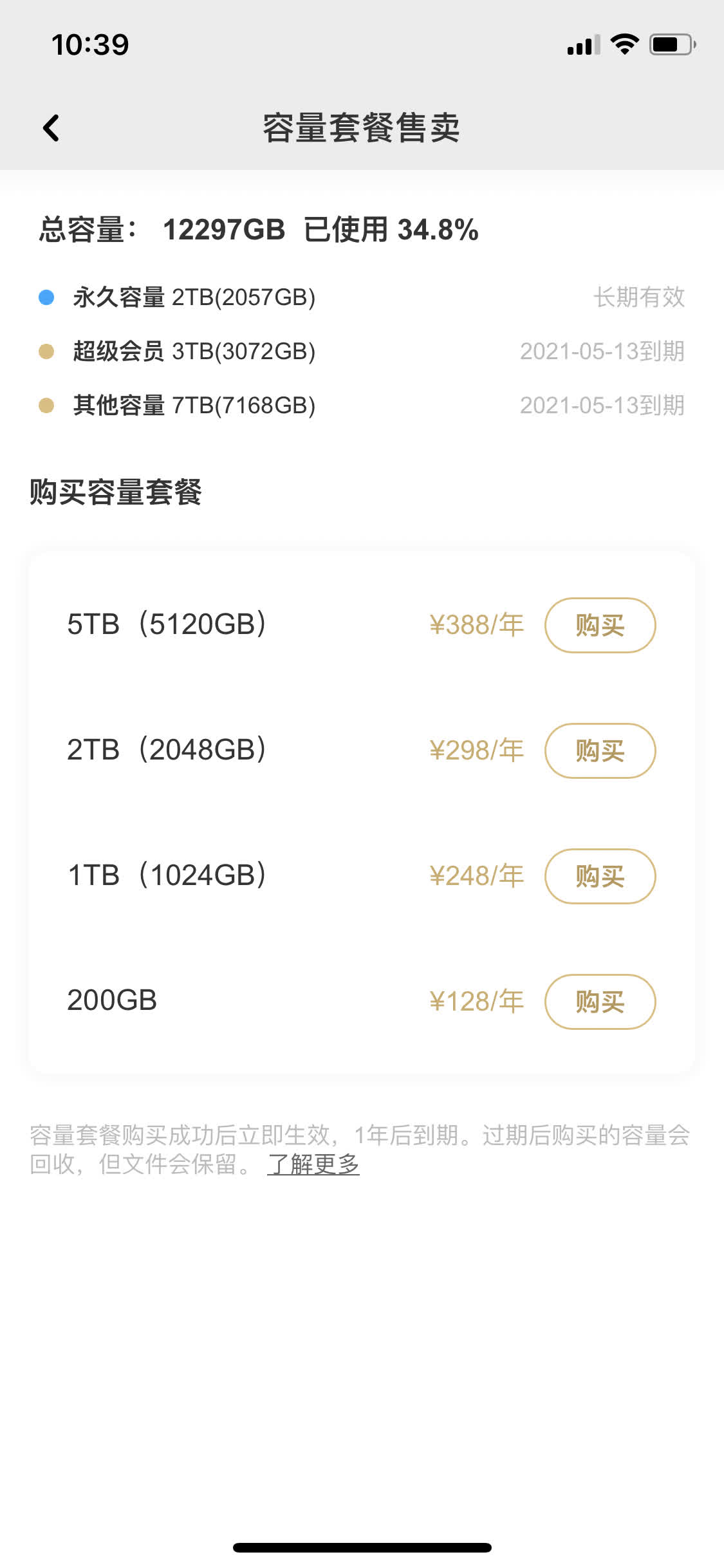Select the 永久容量 2TB row

pos(193,297)
